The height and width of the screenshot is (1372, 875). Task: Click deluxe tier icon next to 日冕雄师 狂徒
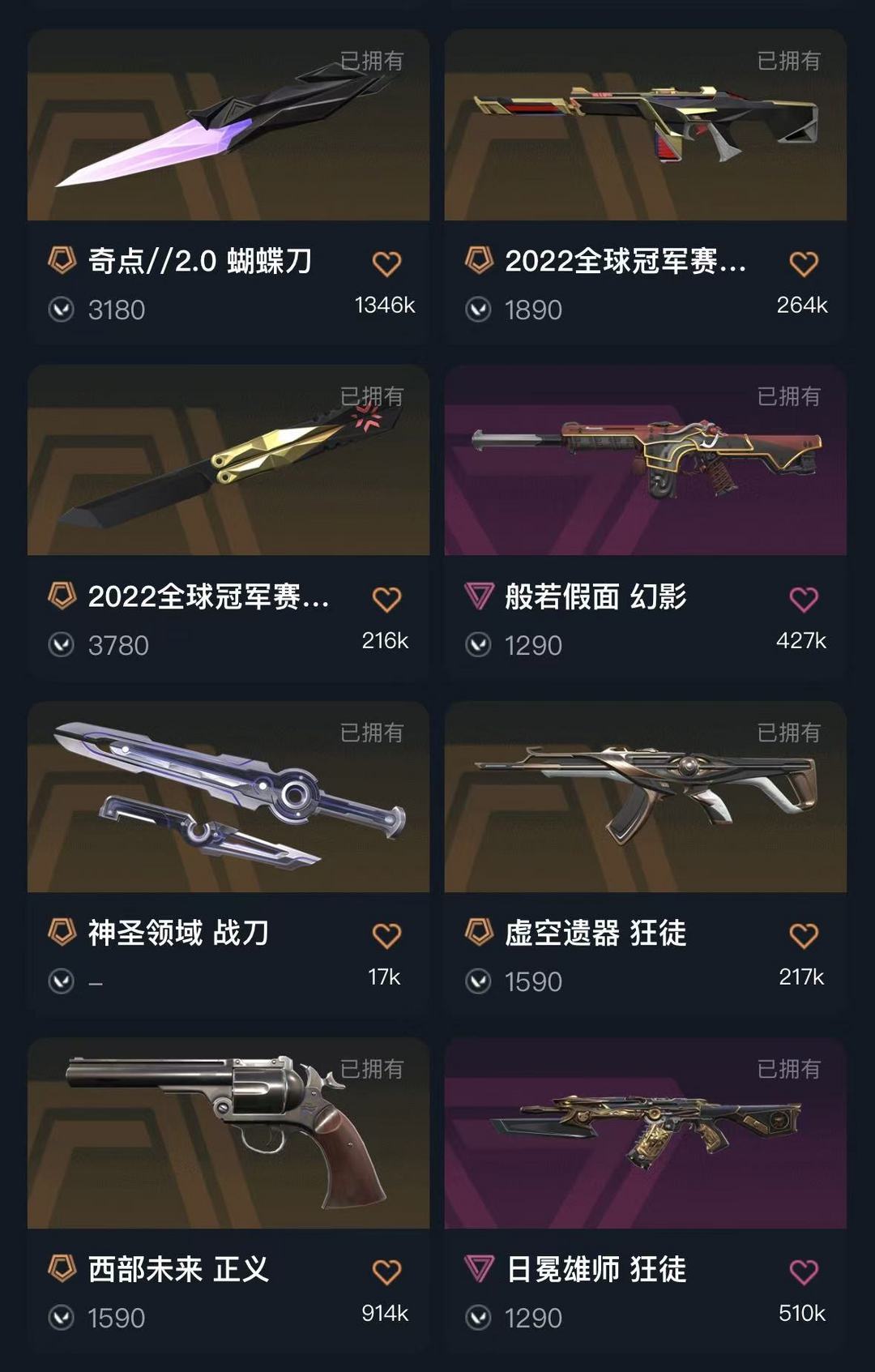tap(476, 1271)
